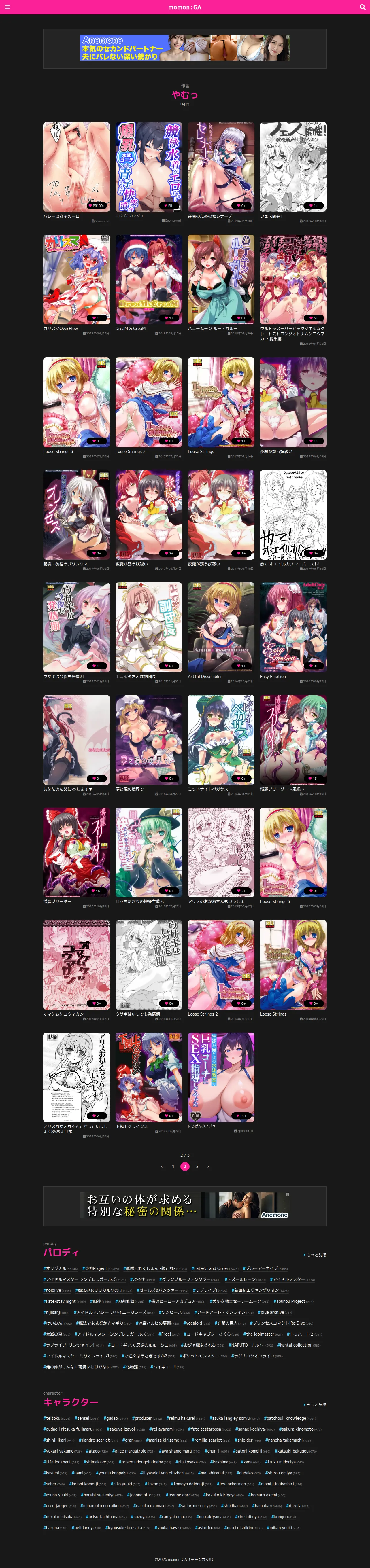The height and width of the screenshot is (1568, 370).
Task: Open the search icon
Action: point(363,7)
